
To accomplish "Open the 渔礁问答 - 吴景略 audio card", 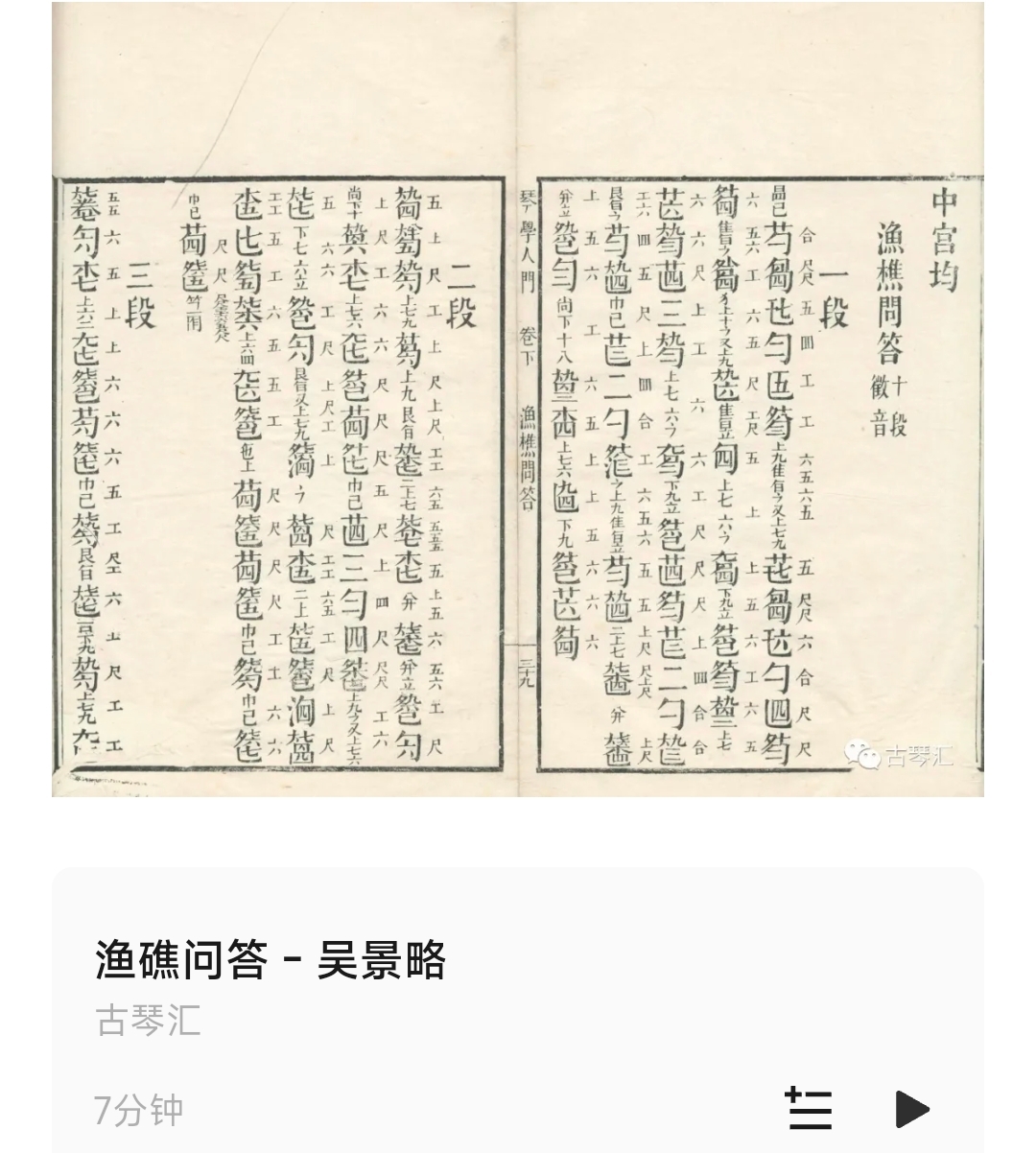I will click(x=384, y=988).
